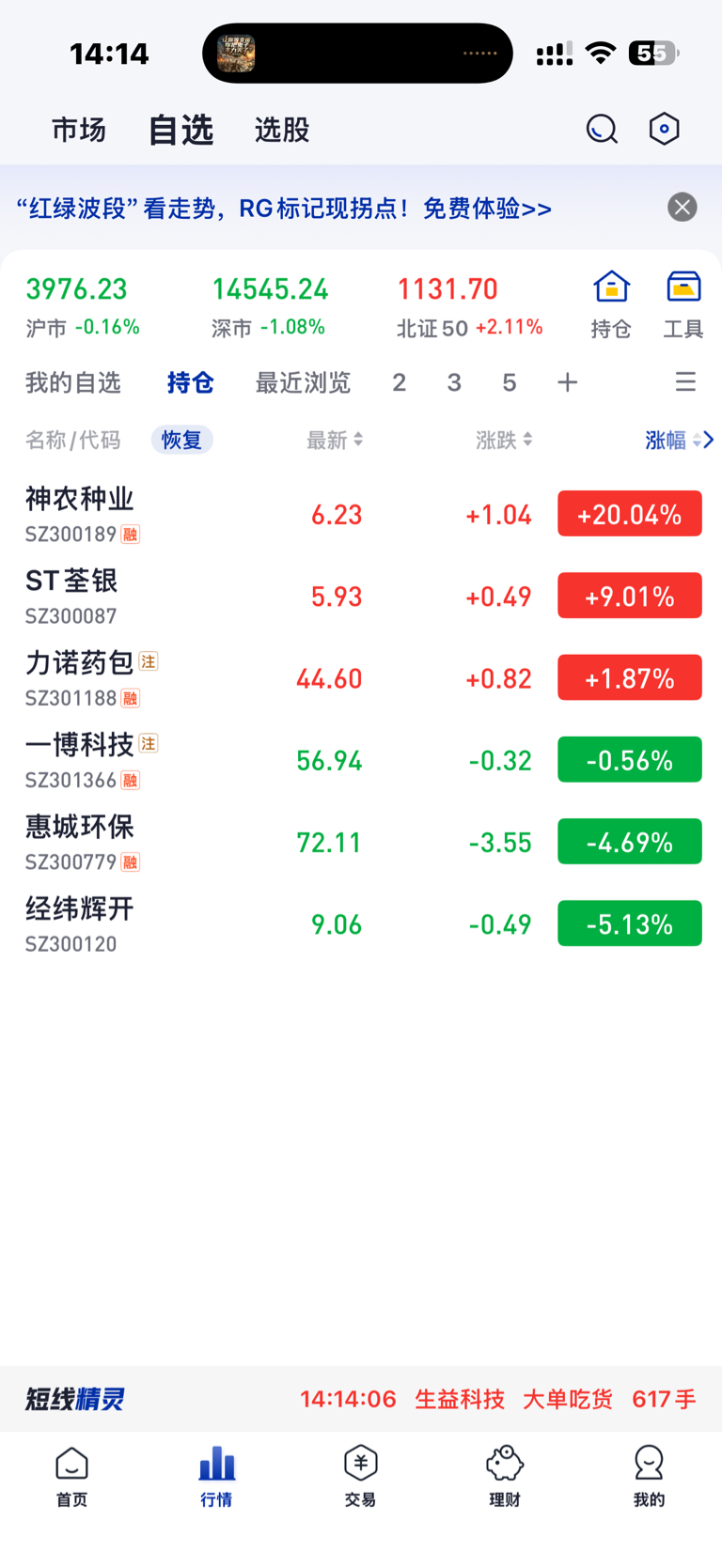Open the list menu icon beside groups

coord(685,381)
